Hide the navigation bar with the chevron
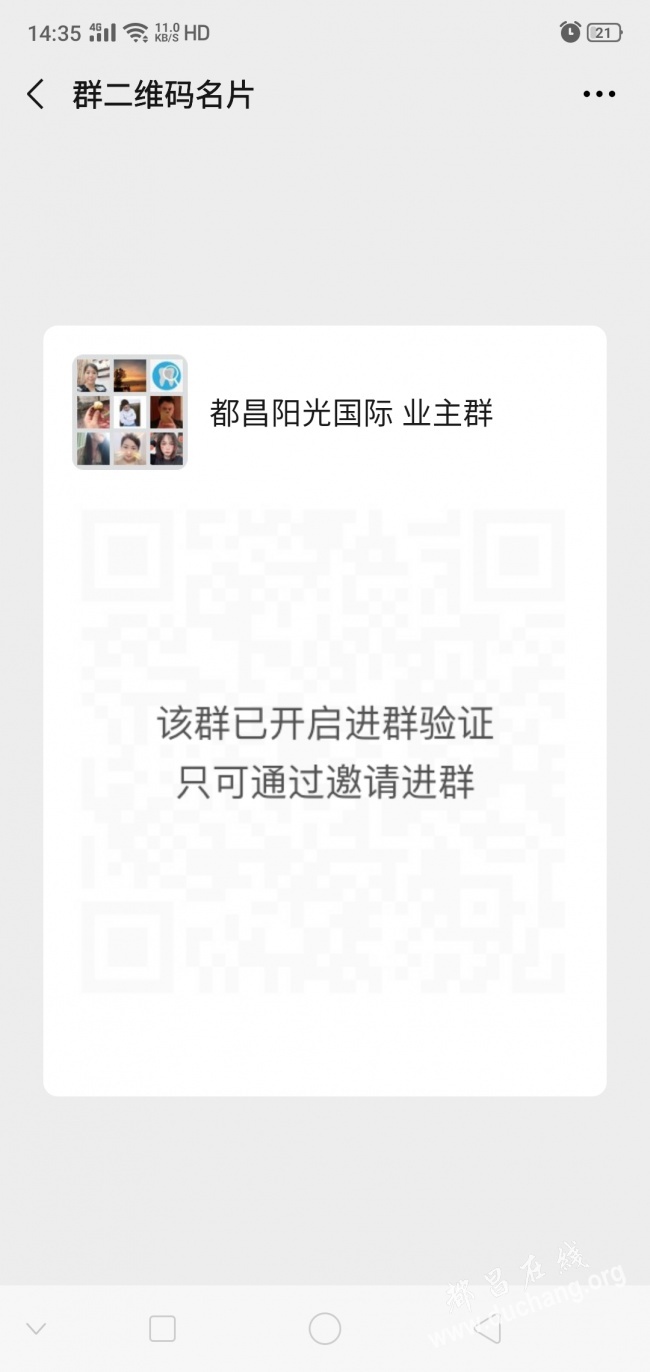Image resolution: width=650 pixels, height=1372 pixels. [x=36, y=1328]
